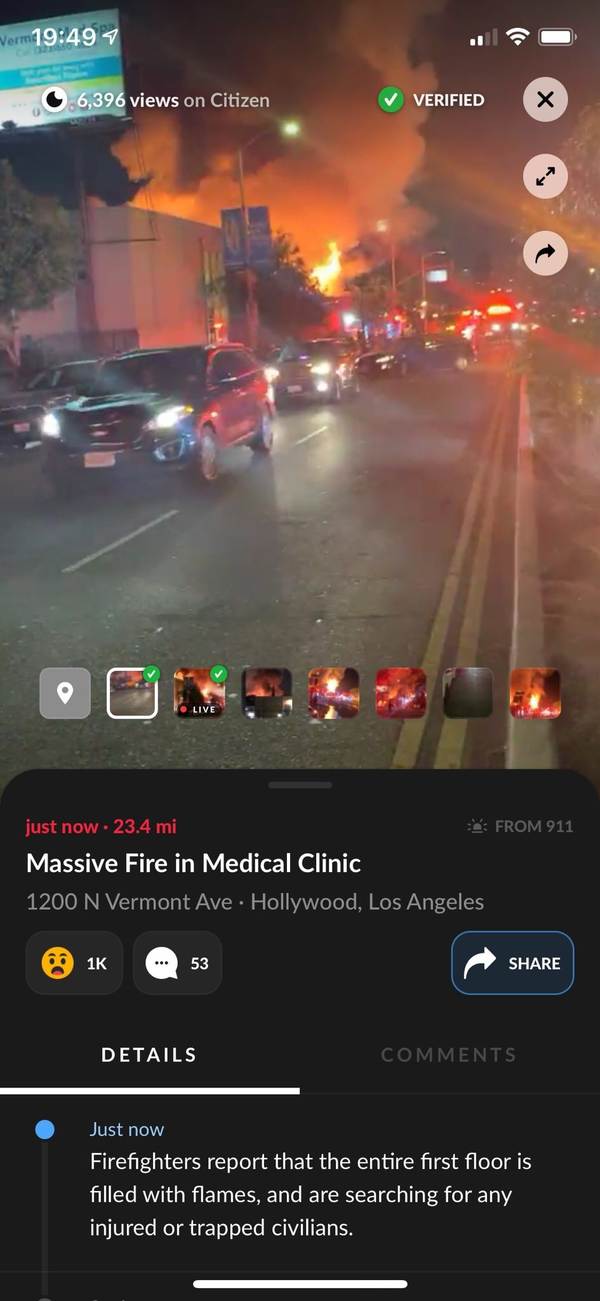This screenshot has width=600, height=1301.
Task: Select the thumbnail labeled LIVE
Action: 200,693
